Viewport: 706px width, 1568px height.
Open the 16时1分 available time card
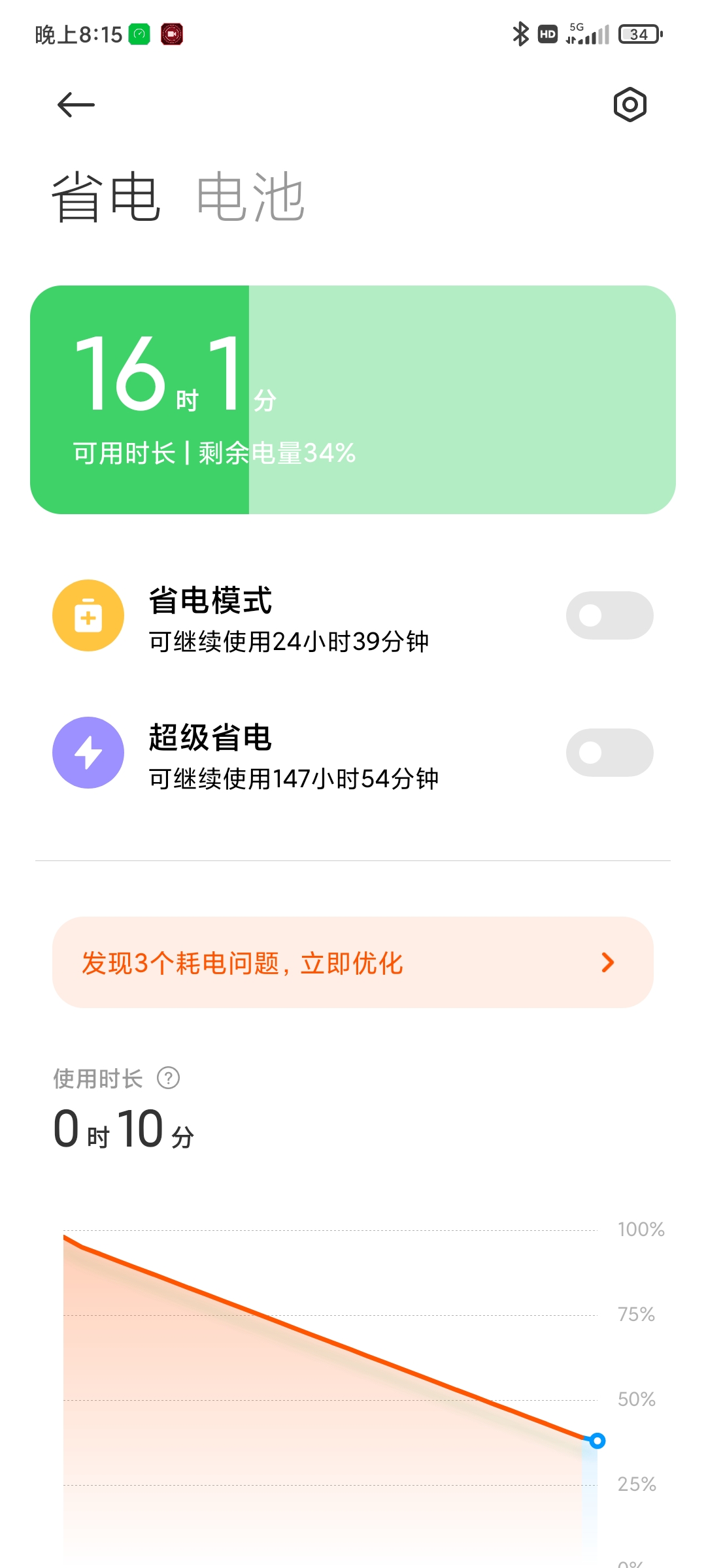pos(353,400)
